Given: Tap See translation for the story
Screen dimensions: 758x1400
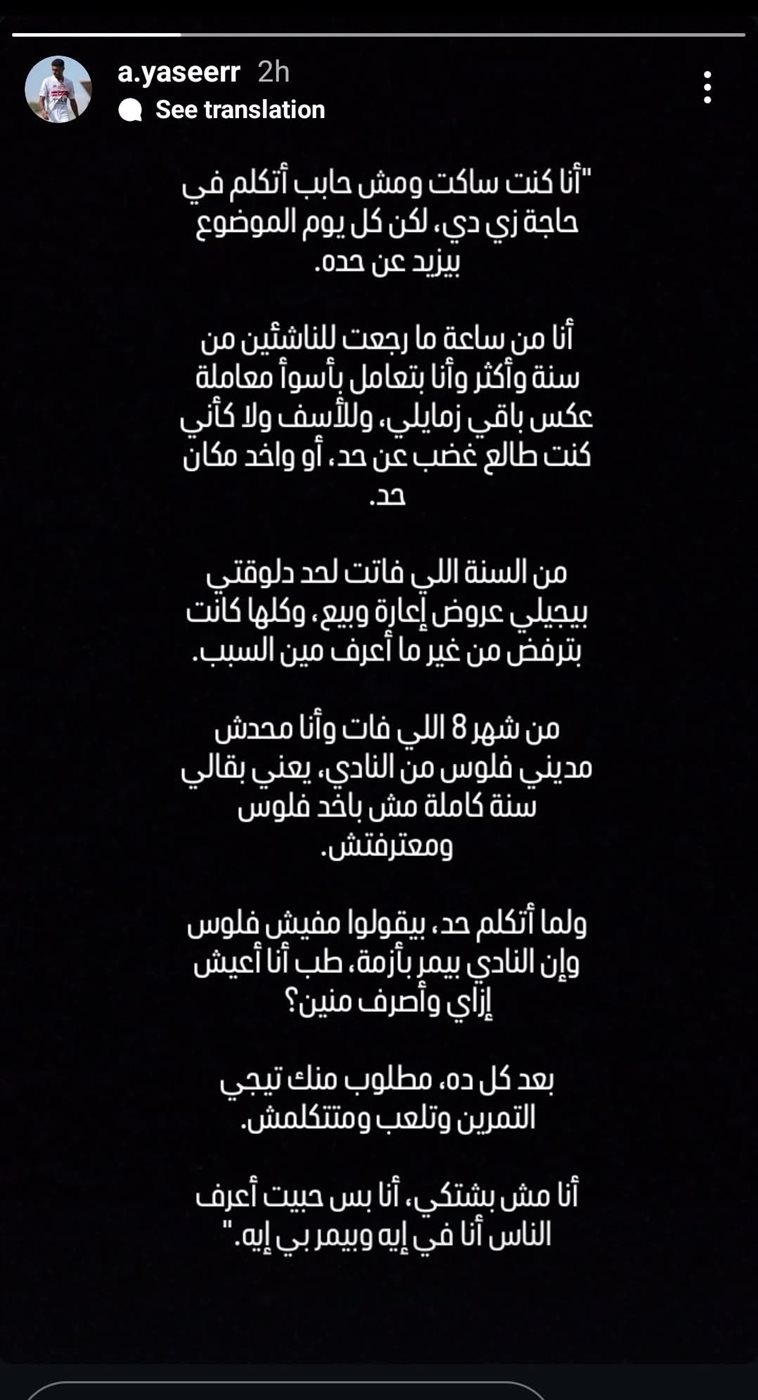Looking at the screenshot, I should tap(239, 110).
